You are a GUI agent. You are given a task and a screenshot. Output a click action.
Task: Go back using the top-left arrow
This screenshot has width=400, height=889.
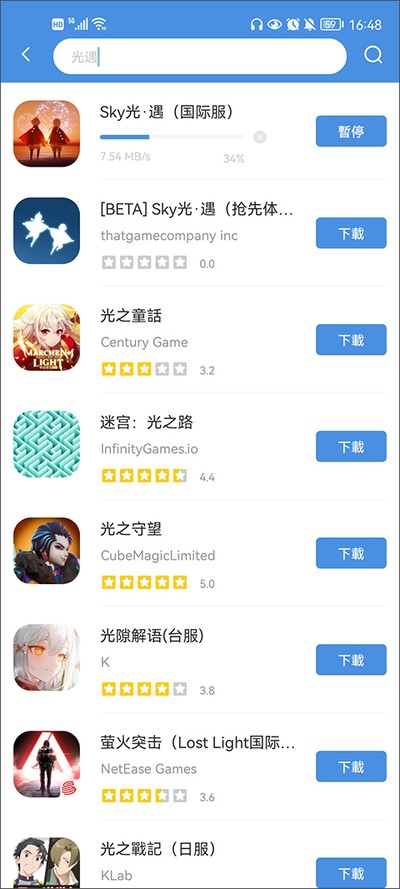pyautogui.click(x=25, y=55)
